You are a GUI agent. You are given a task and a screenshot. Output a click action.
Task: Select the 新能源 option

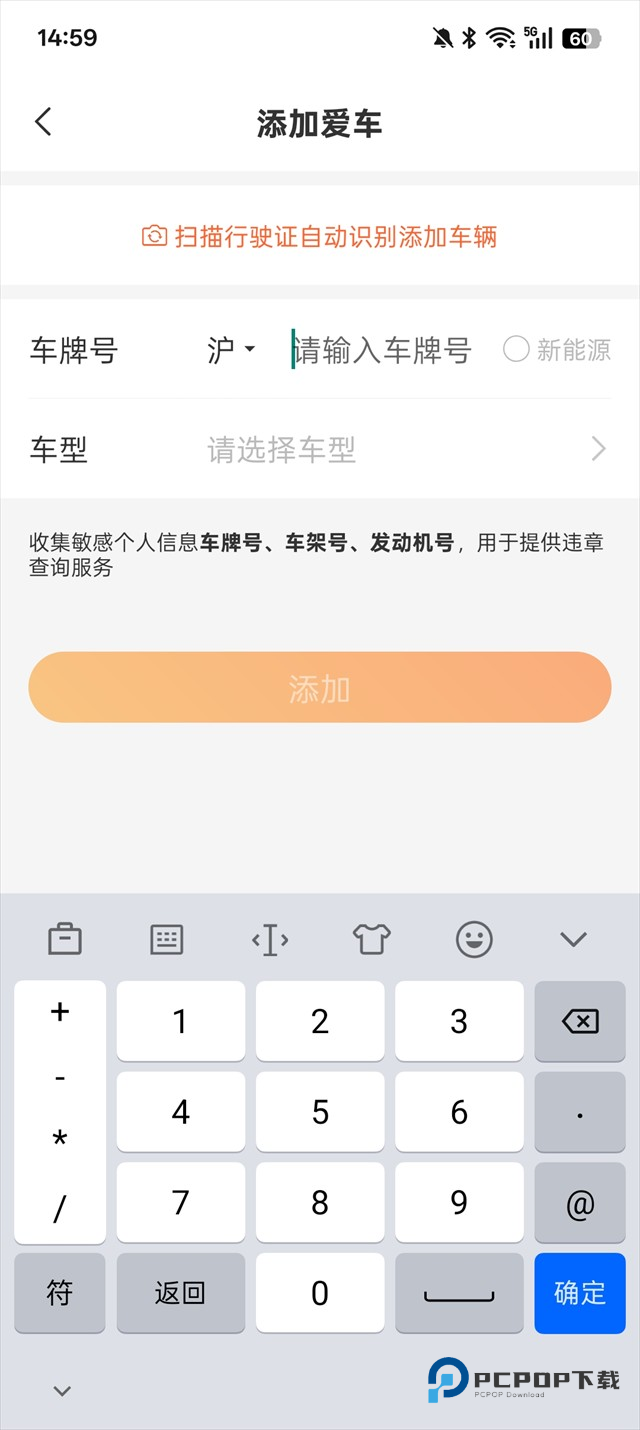click(557, 350)
